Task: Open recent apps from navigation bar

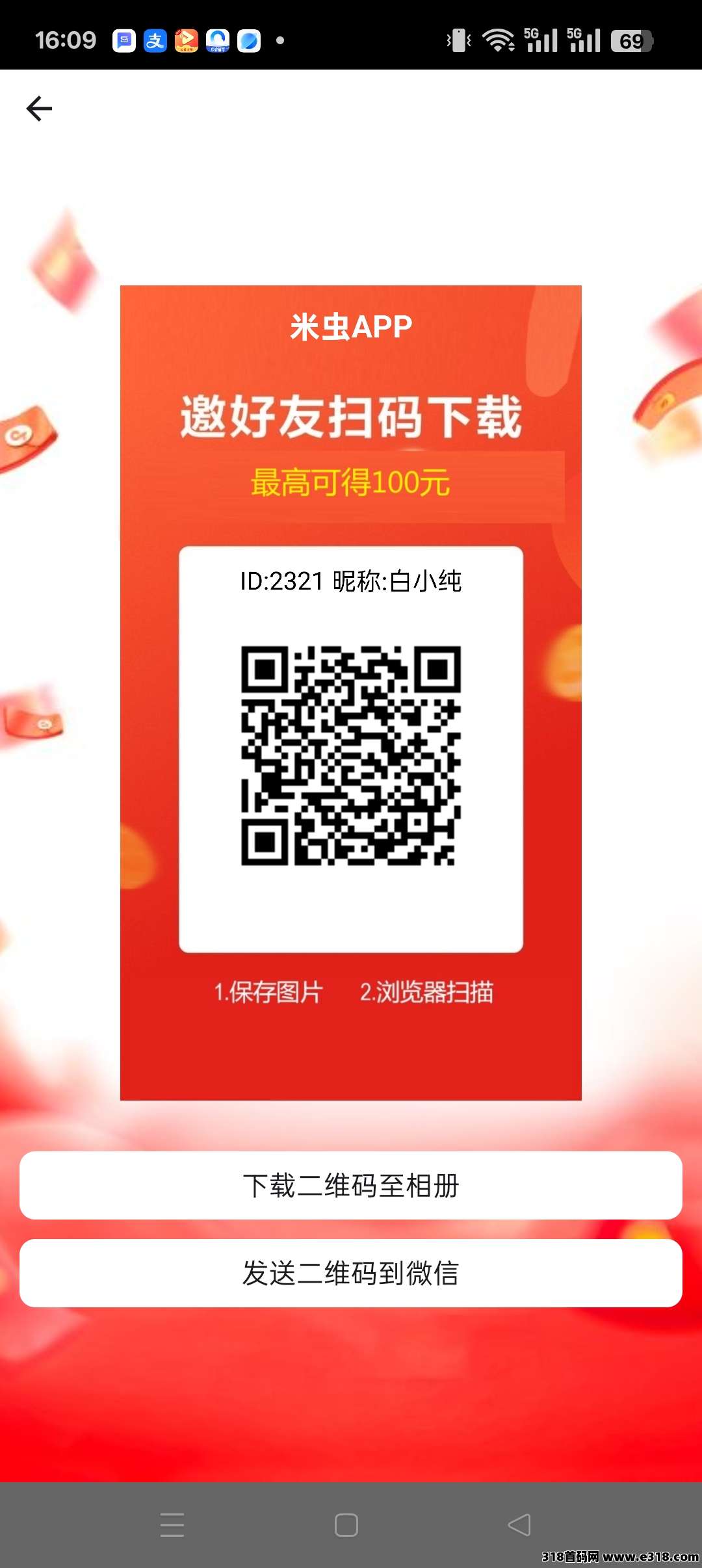Action: pos(172,1524)
